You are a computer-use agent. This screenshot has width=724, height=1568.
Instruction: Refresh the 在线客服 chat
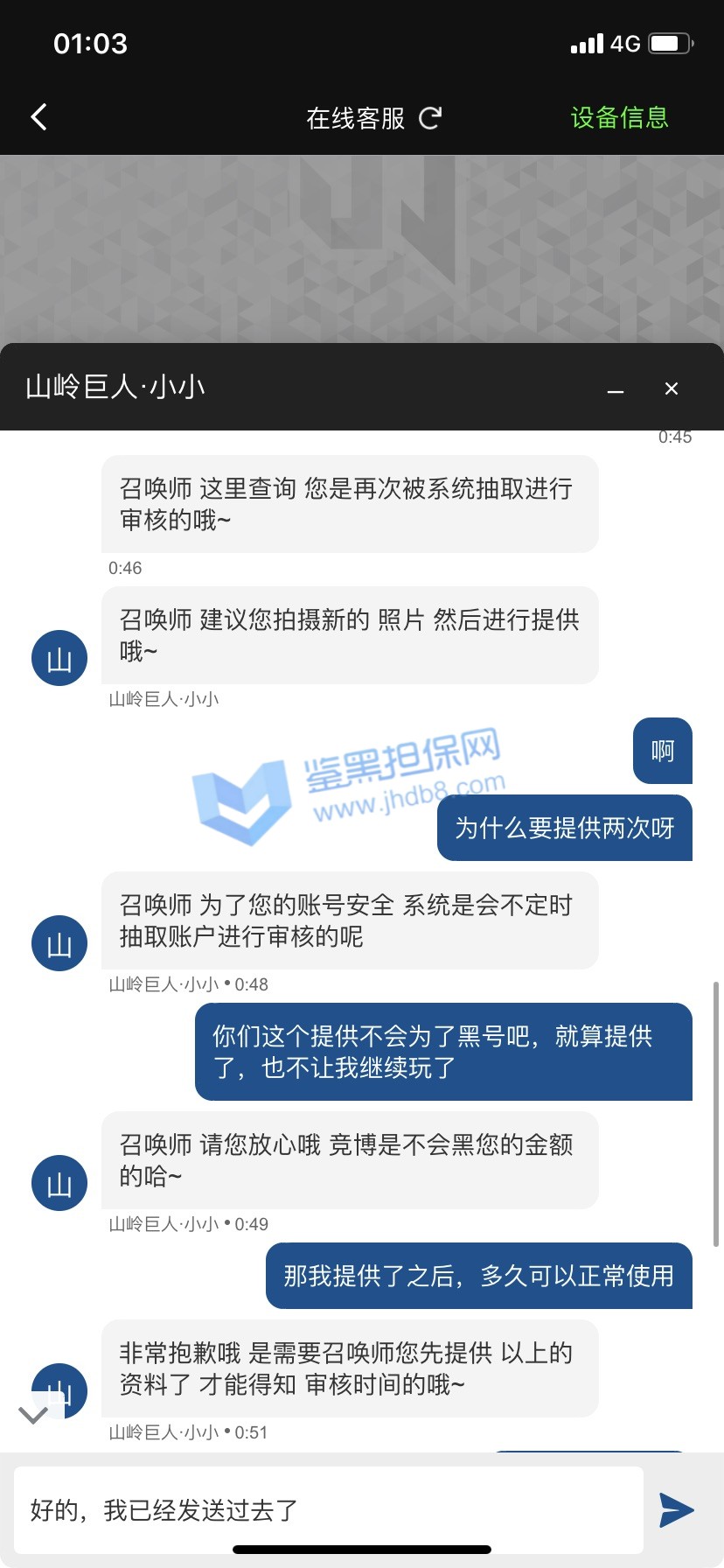430,118
